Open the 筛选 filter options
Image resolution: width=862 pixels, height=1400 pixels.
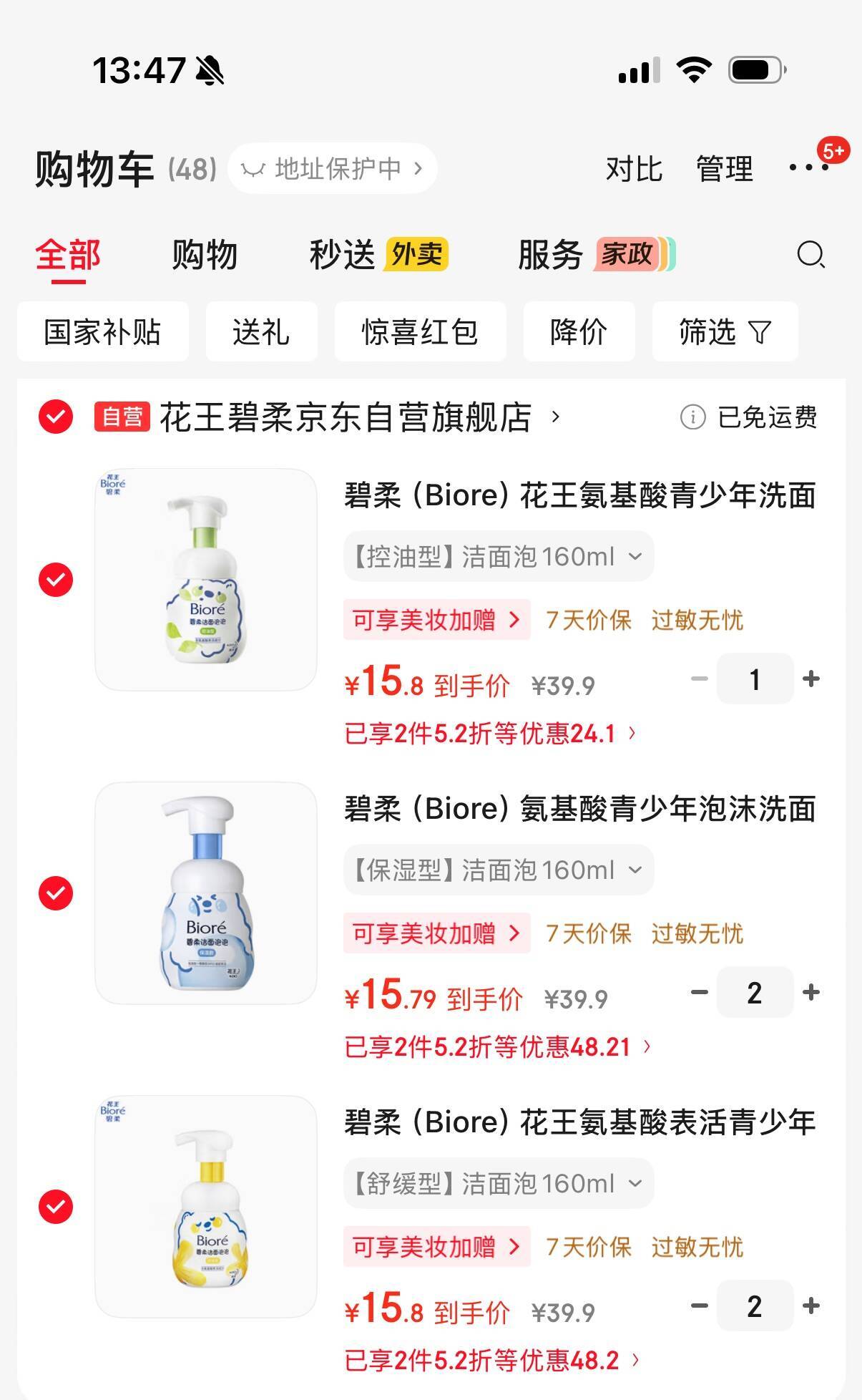pyautogui.click(x=724, y=332)
